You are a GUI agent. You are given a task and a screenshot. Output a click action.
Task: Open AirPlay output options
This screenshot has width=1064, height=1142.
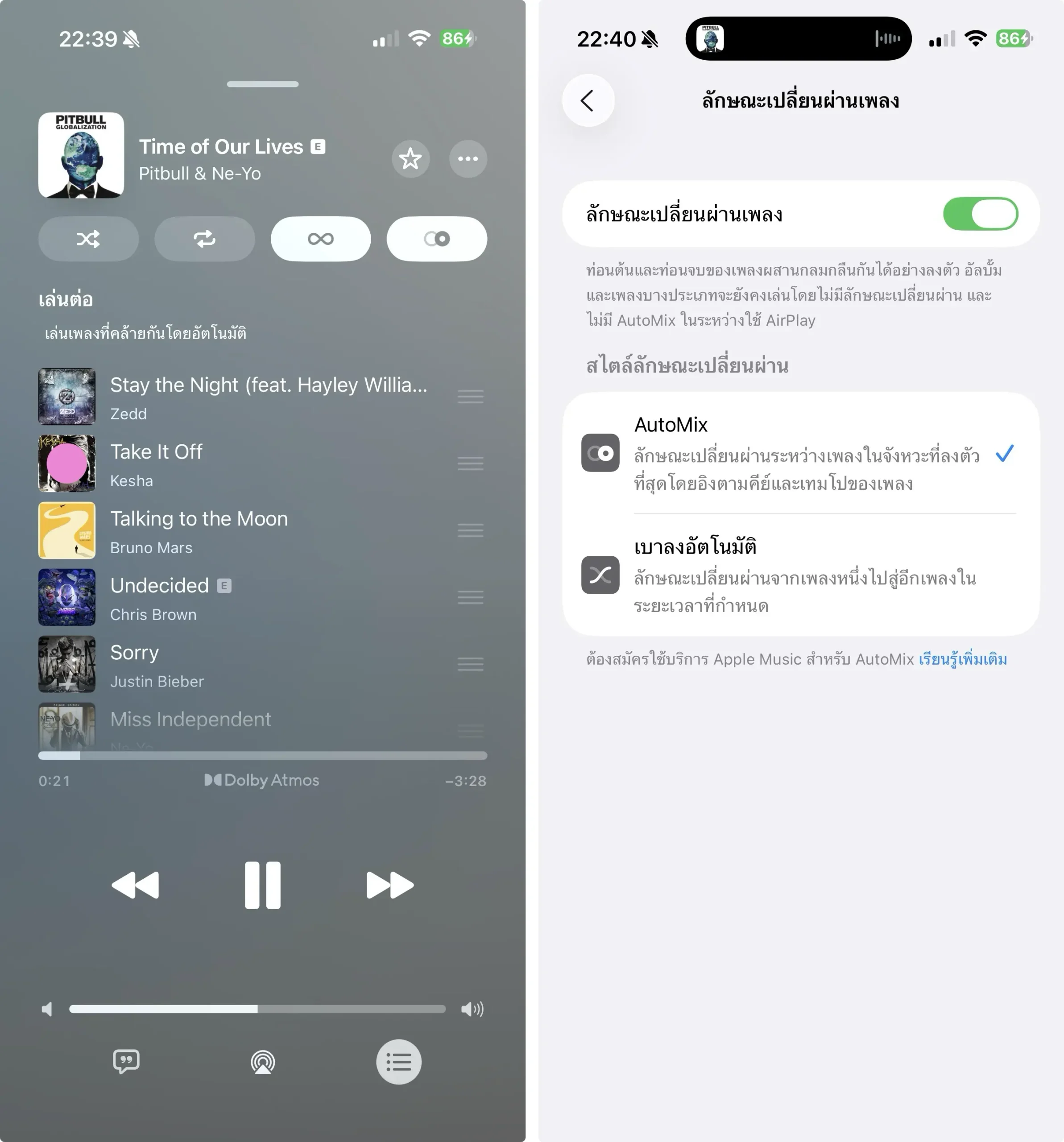click(x=263, y=1062)
